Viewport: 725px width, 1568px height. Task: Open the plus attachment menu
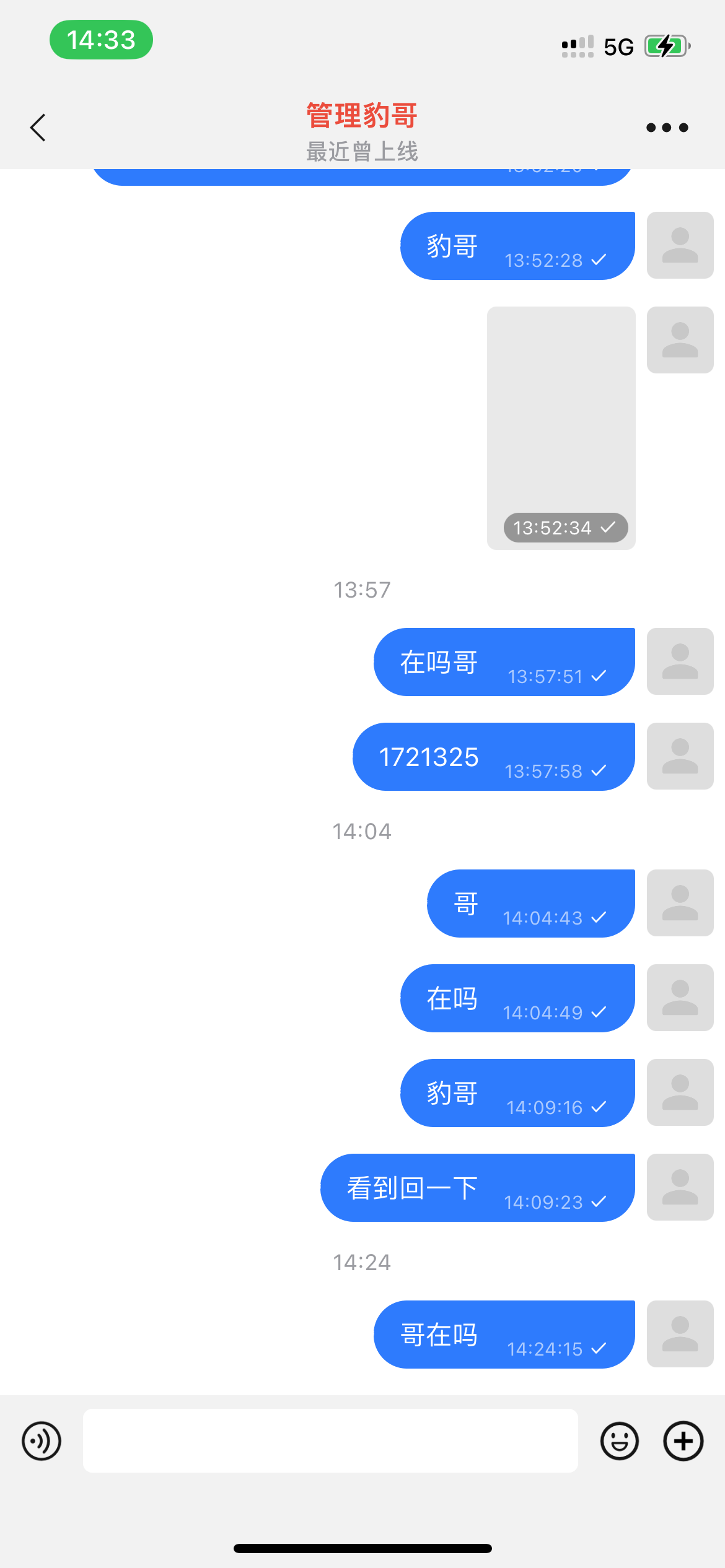point(683,1440)
